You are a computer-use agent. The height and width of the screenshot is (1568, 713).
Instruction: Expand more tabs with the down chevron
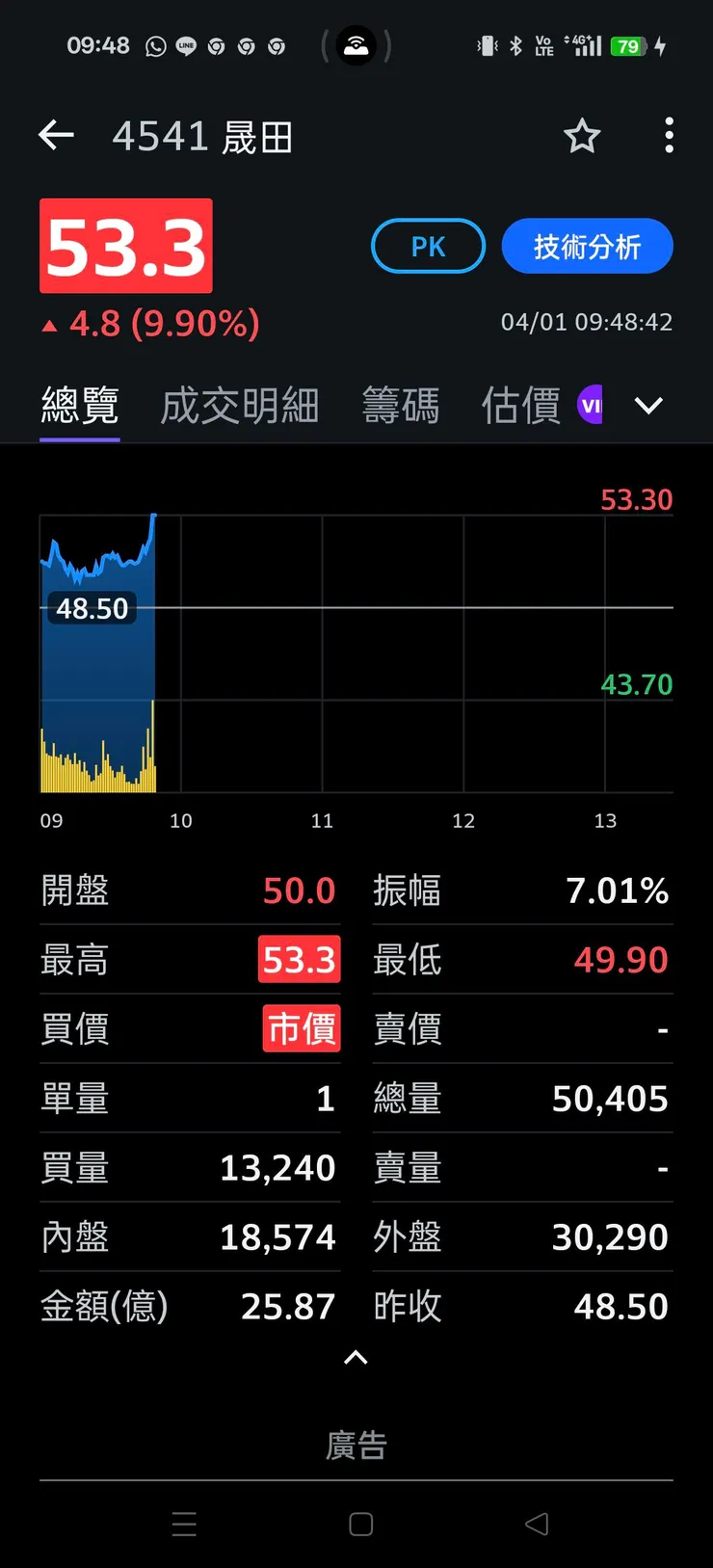tap(647, 405)
